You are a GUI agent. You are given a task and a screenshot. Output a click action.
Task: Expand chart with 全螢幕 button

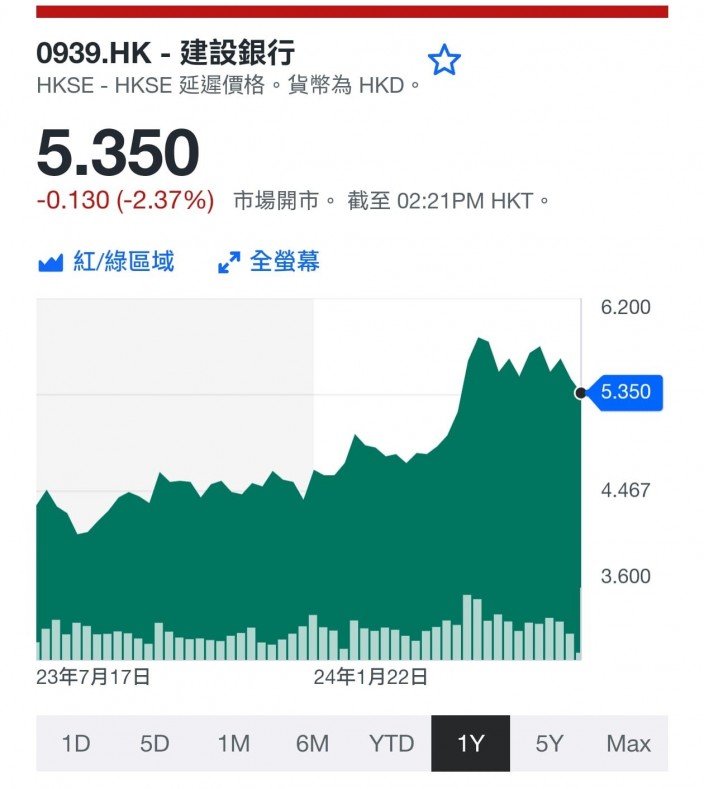(x=269, y=262)
